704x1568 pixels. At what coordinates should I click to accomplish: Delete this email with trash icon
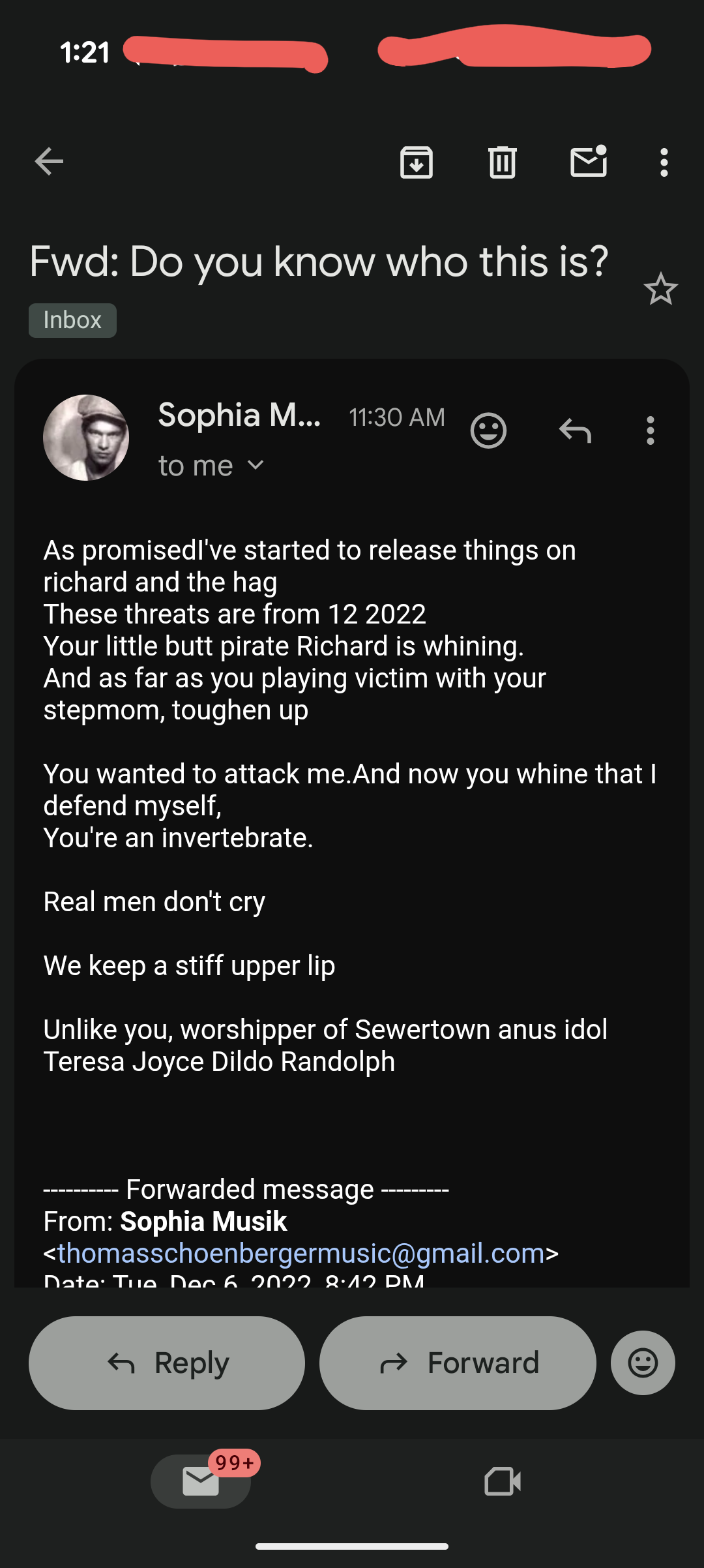point(502,162)
